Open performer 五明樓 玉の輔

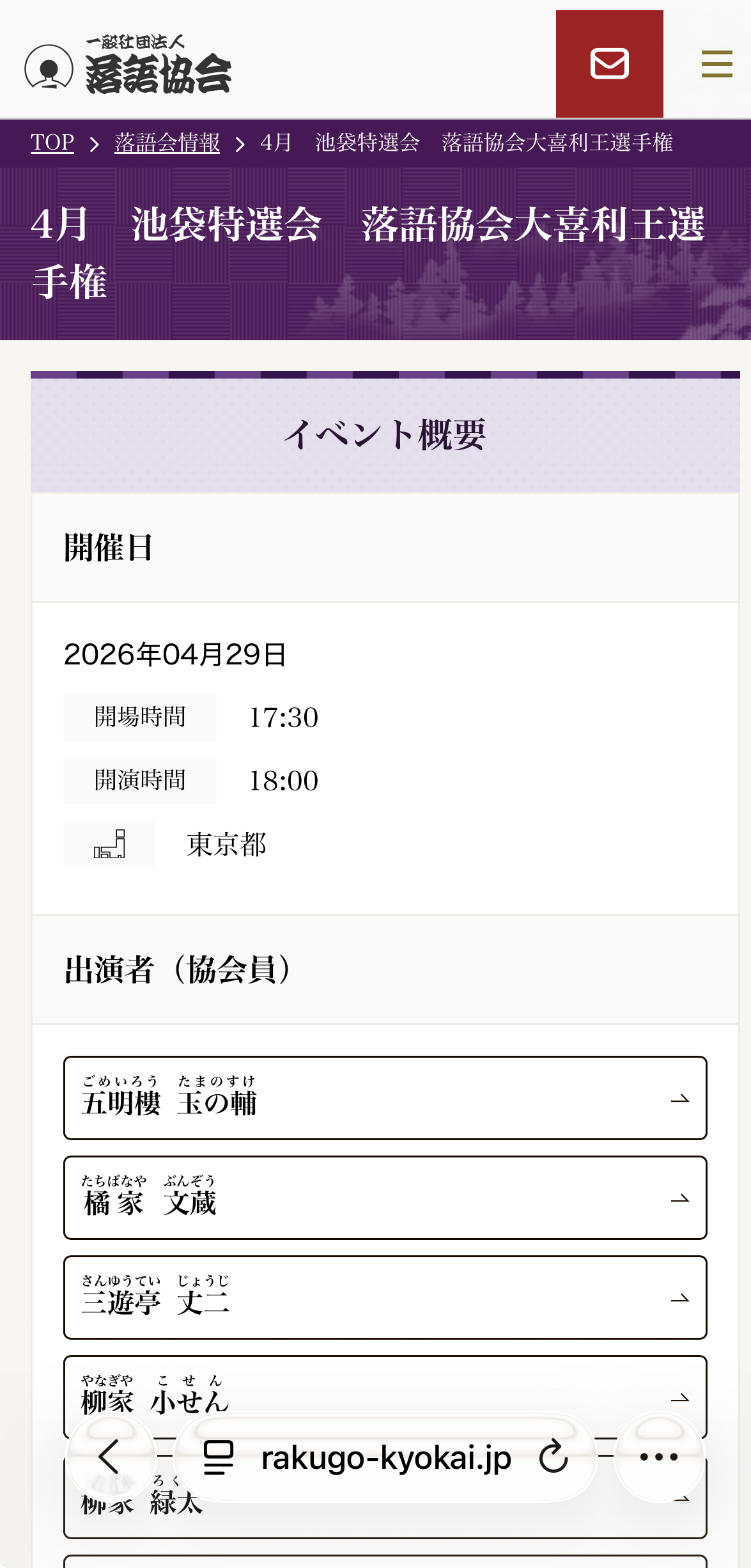point(385,1097)
